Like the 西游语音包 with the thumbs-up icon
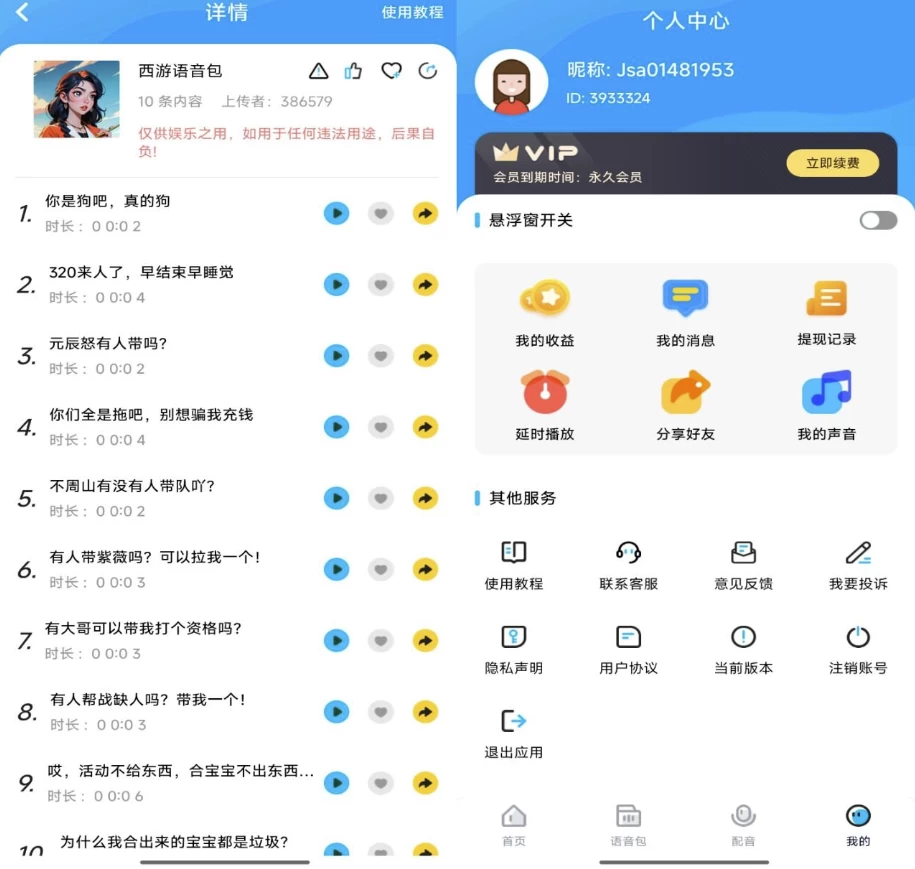This screenshot has height=869, width=915. click(353, 71)
